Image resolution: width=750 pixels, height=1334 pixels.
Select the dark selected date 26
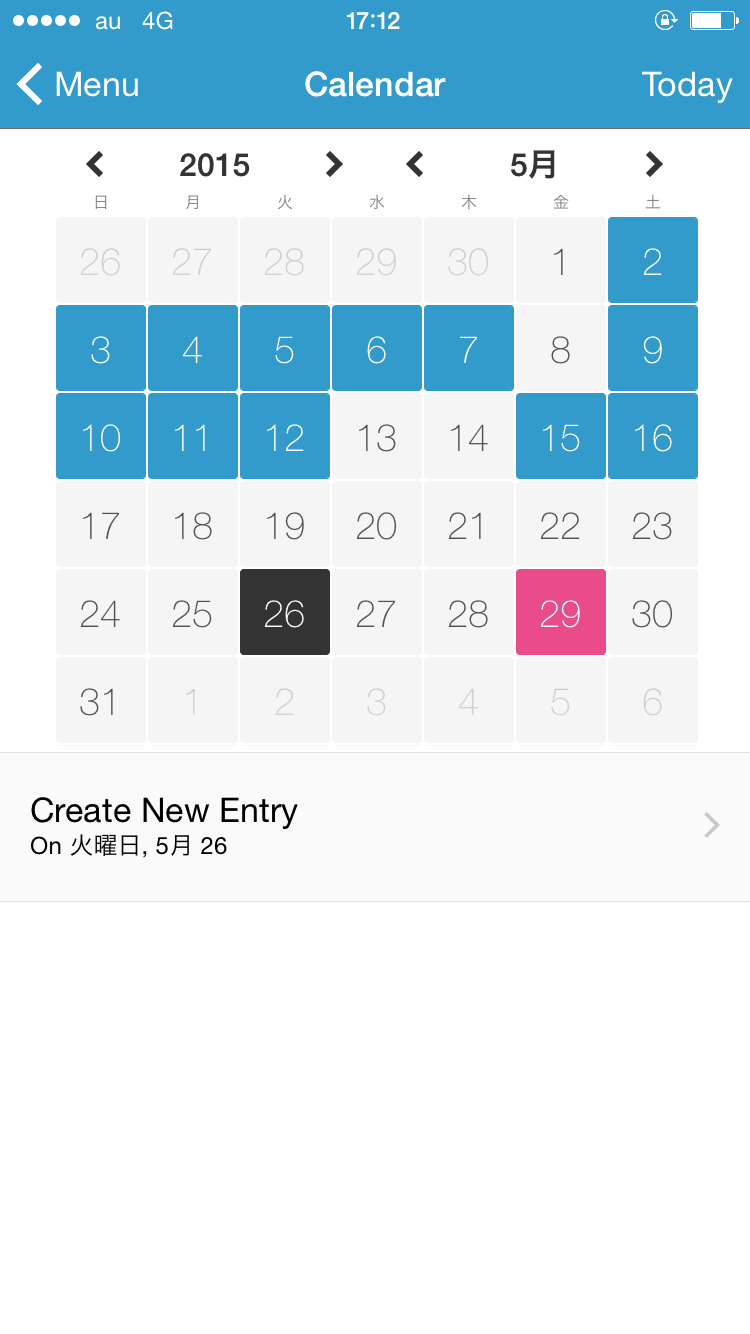click(285, 612)
